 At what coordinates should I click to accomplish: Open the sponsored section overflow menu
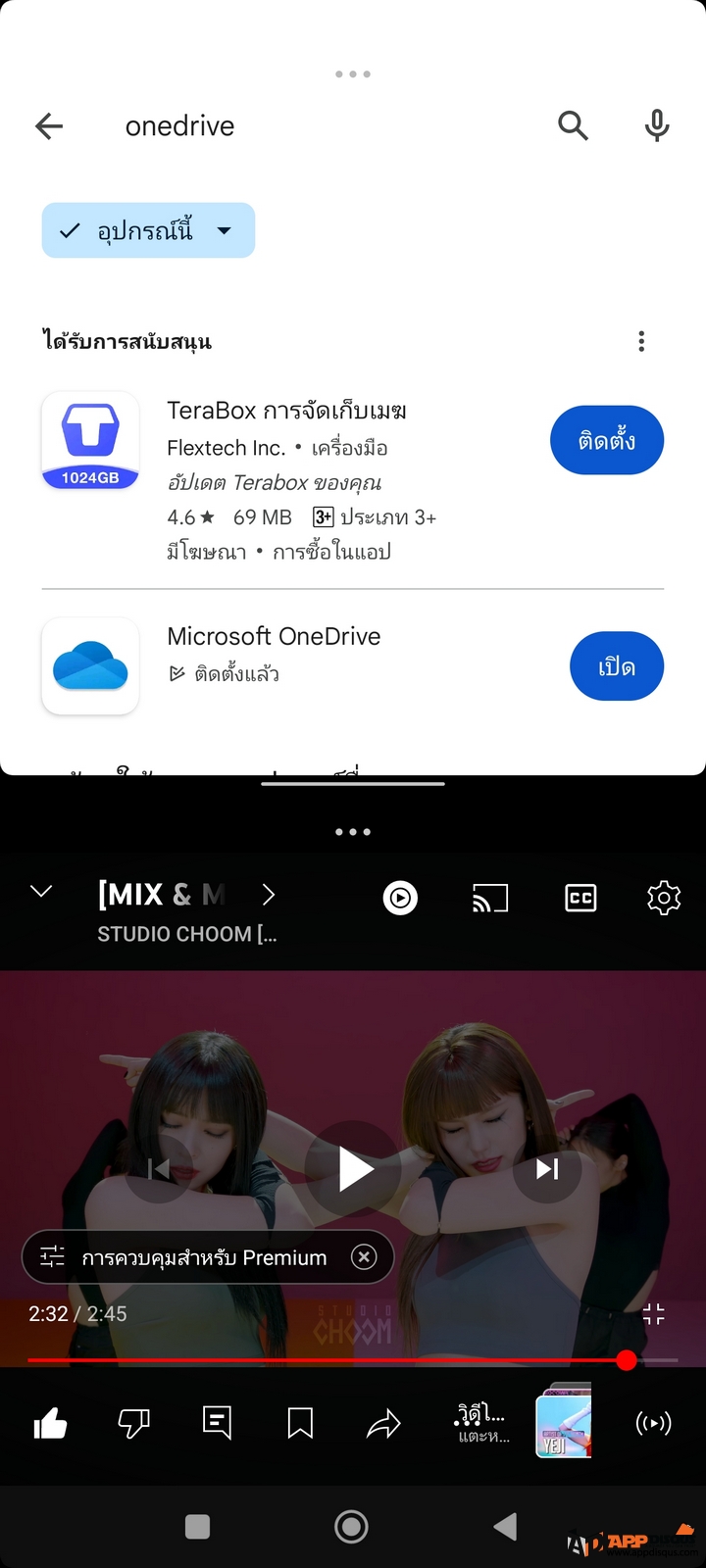coord(641,341)
